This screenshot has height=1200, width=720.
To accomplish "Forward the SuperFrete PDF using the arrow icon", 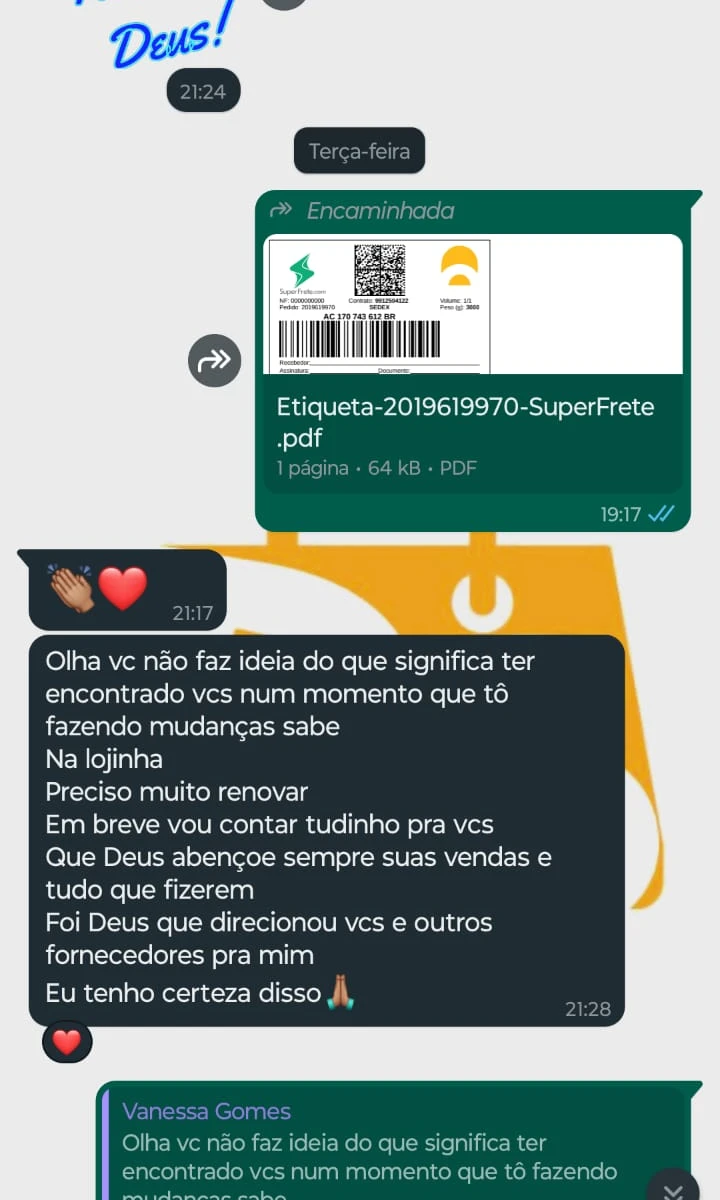I will (215, 361).
